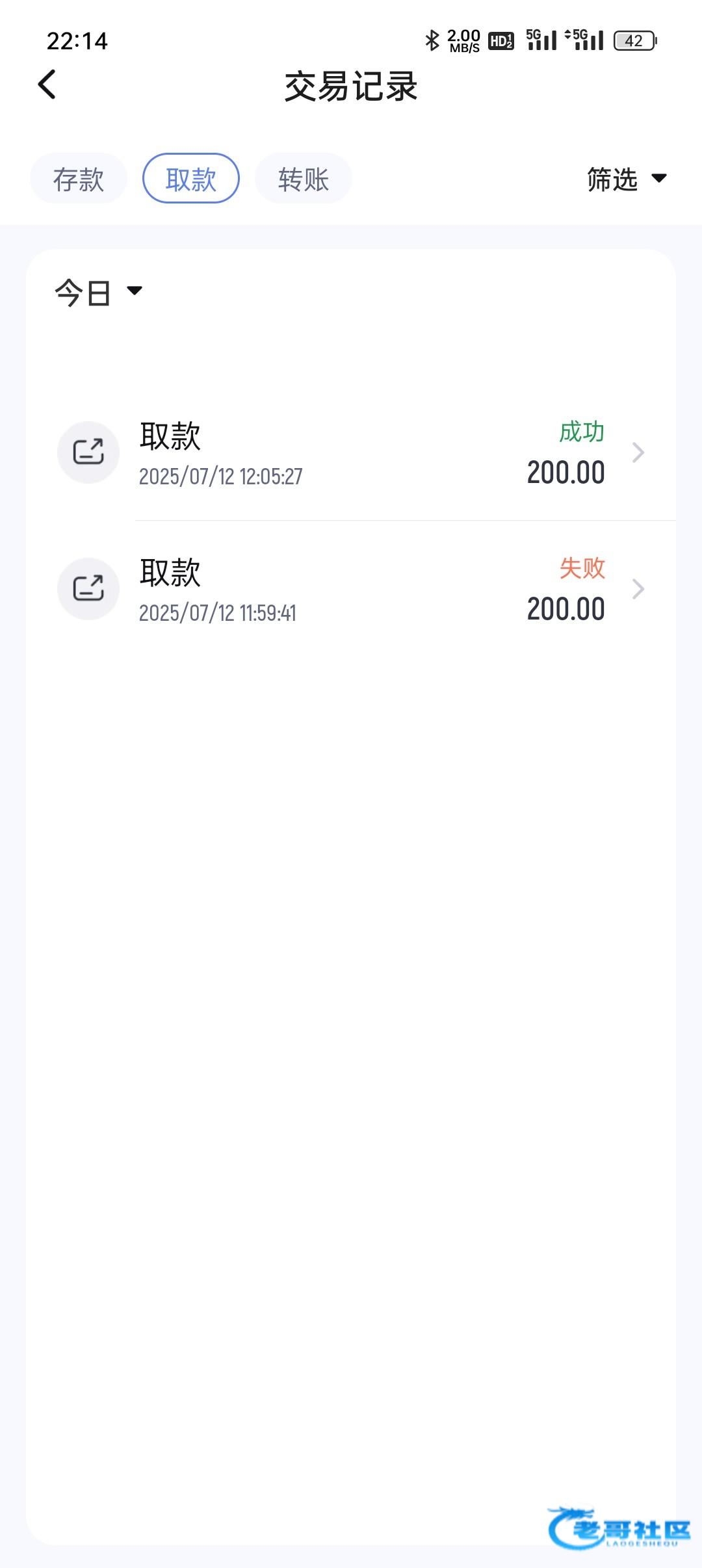Switch to the 转账 tab
The image size is (702, 1568).
pyautogui.click(x=304, y=179)
